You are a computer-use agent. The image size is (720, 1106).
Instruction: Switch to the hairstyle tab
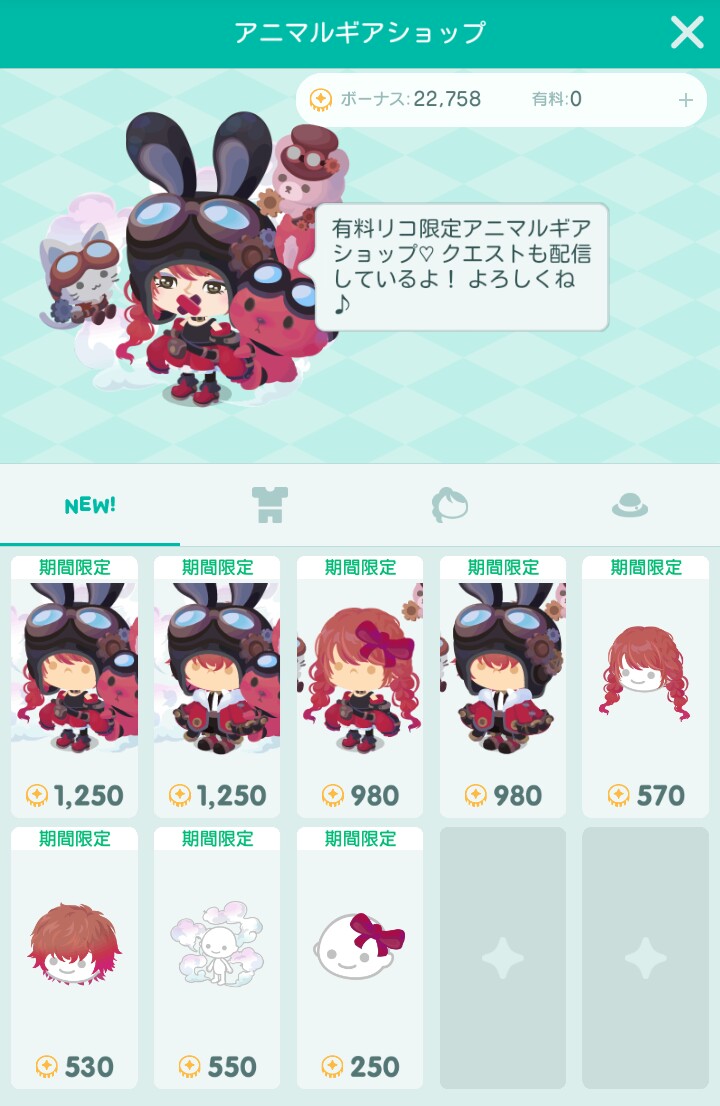[x=450, y=505]
